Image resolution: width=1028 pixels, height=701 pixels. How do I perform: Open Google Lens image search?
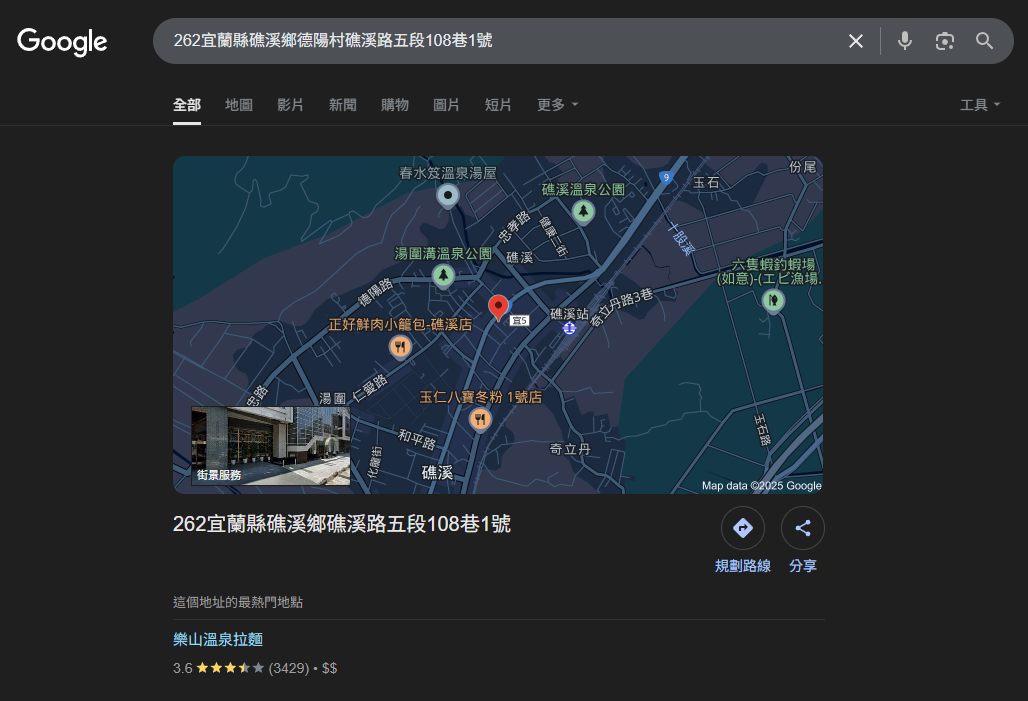coord(945,41)
